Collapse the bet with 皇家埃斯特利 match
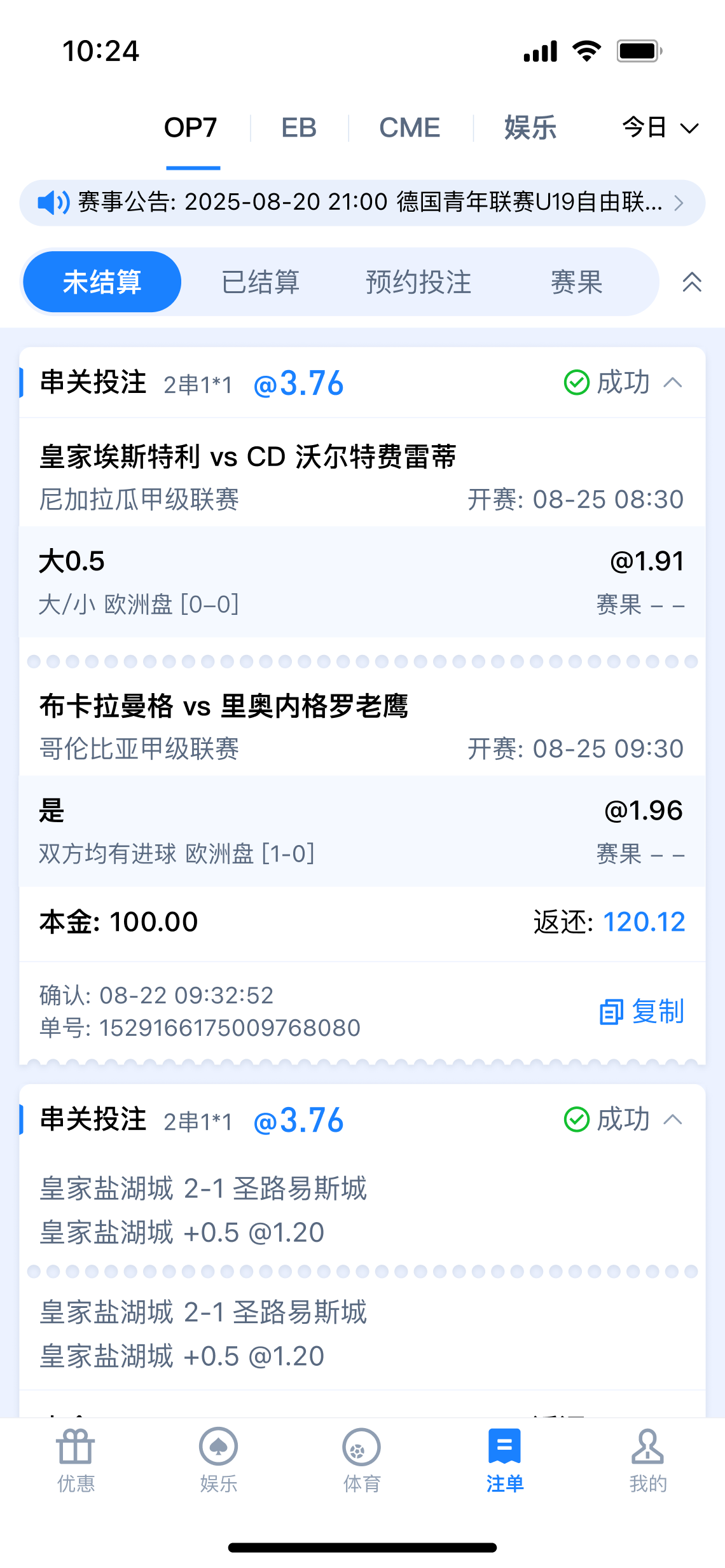 coord(673,383)
